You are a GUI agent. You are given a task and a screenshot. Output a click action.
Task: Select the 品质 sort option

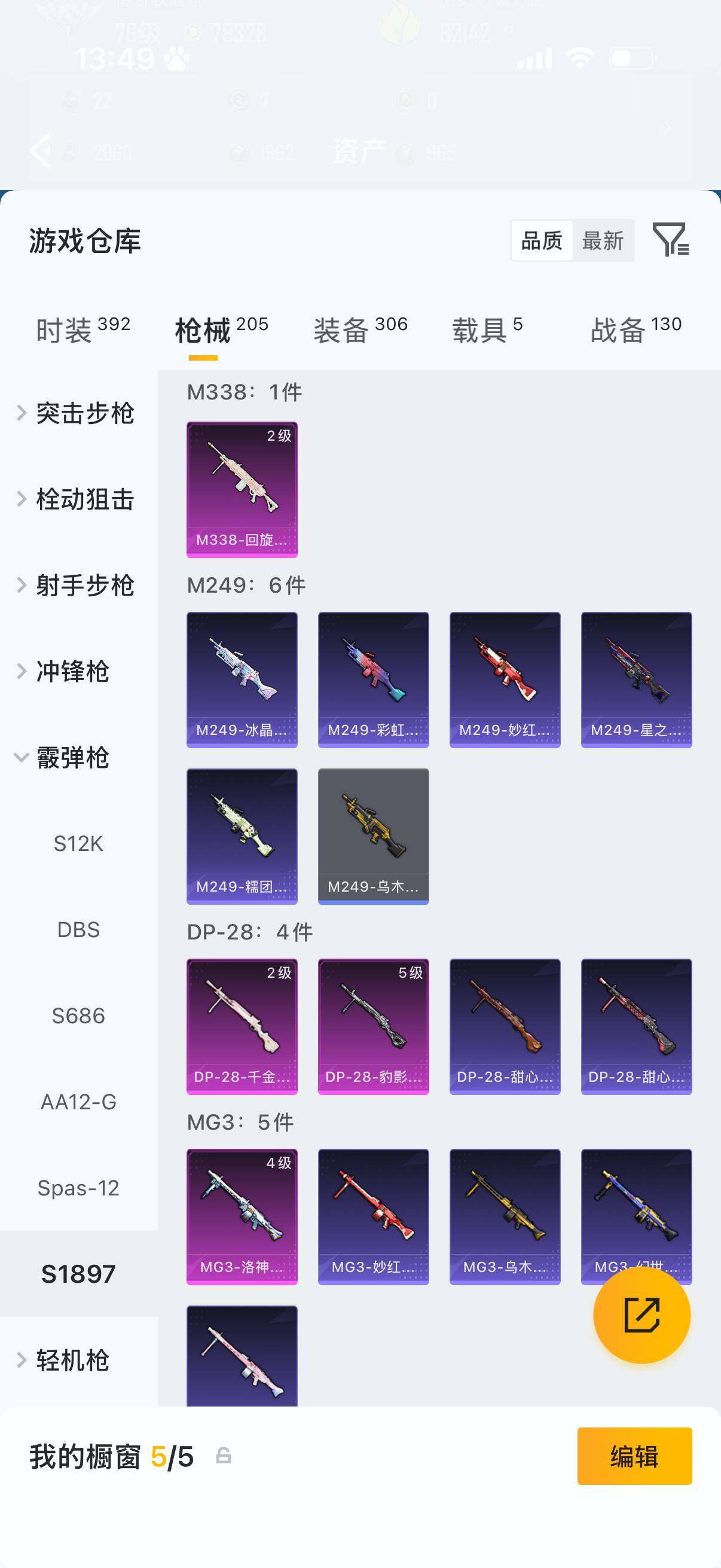[x=543, y=241]
